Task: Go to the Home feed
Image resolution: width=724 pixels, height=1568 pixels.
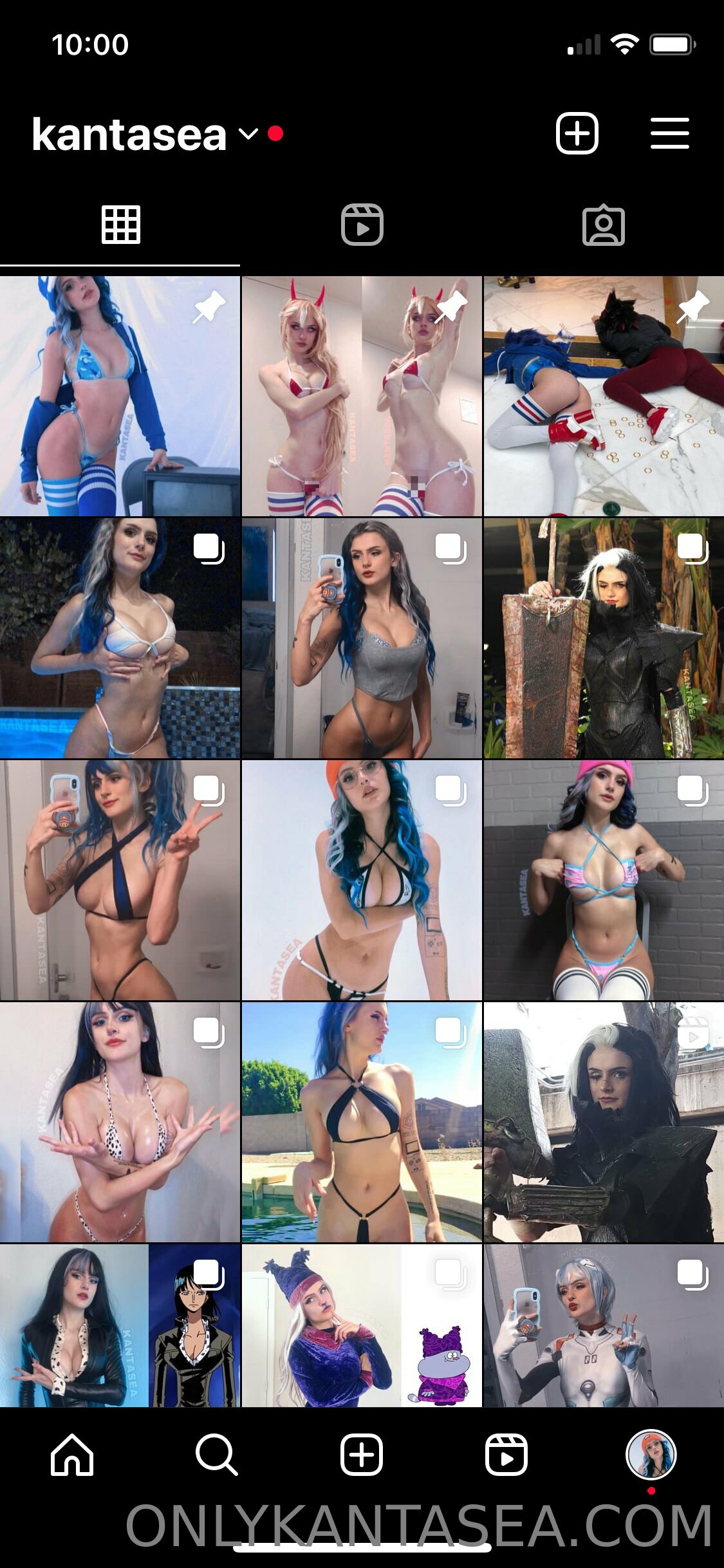Action: tap(72, 1455)
